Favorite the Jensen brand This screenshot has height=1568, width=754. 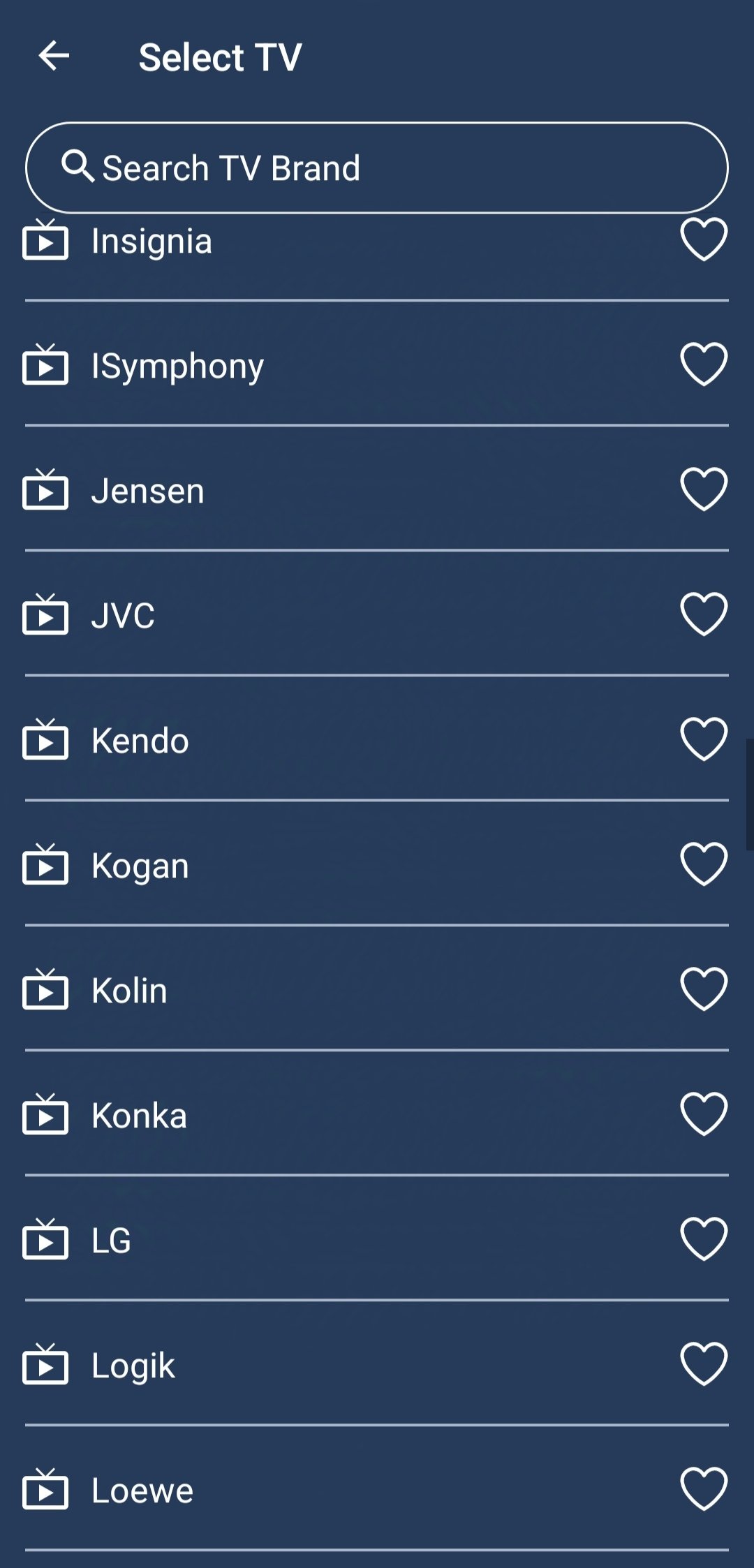click(704, 489)
